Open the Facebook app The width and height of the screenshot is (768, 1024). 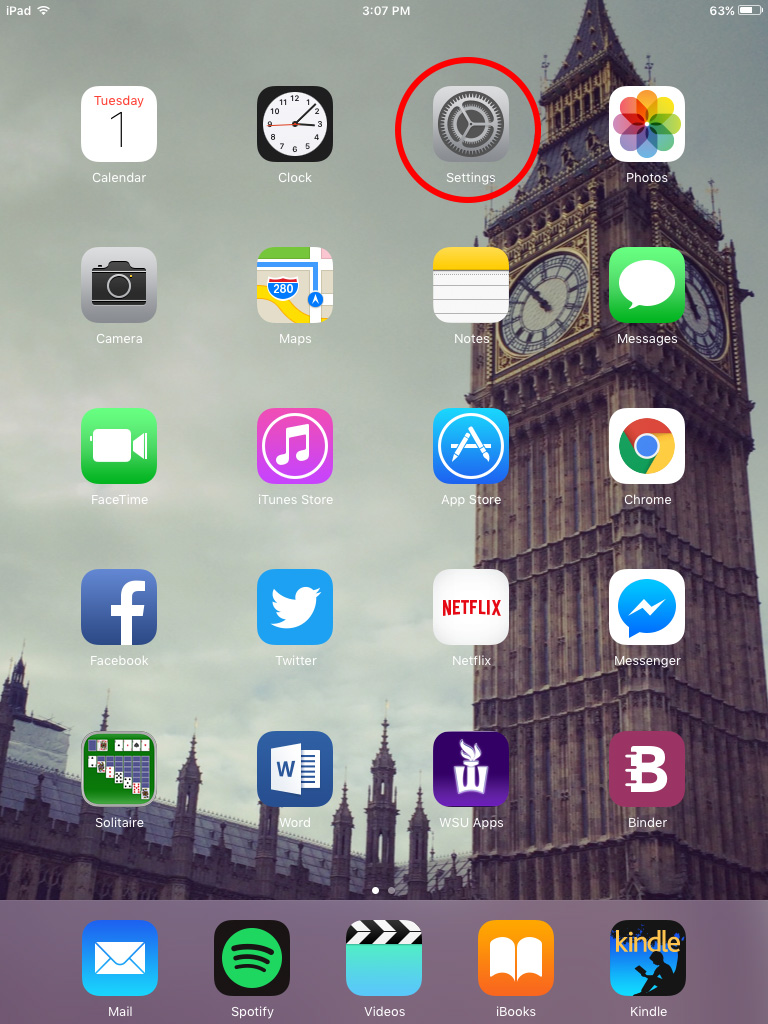pyautogui.click(x=119, y=607)
